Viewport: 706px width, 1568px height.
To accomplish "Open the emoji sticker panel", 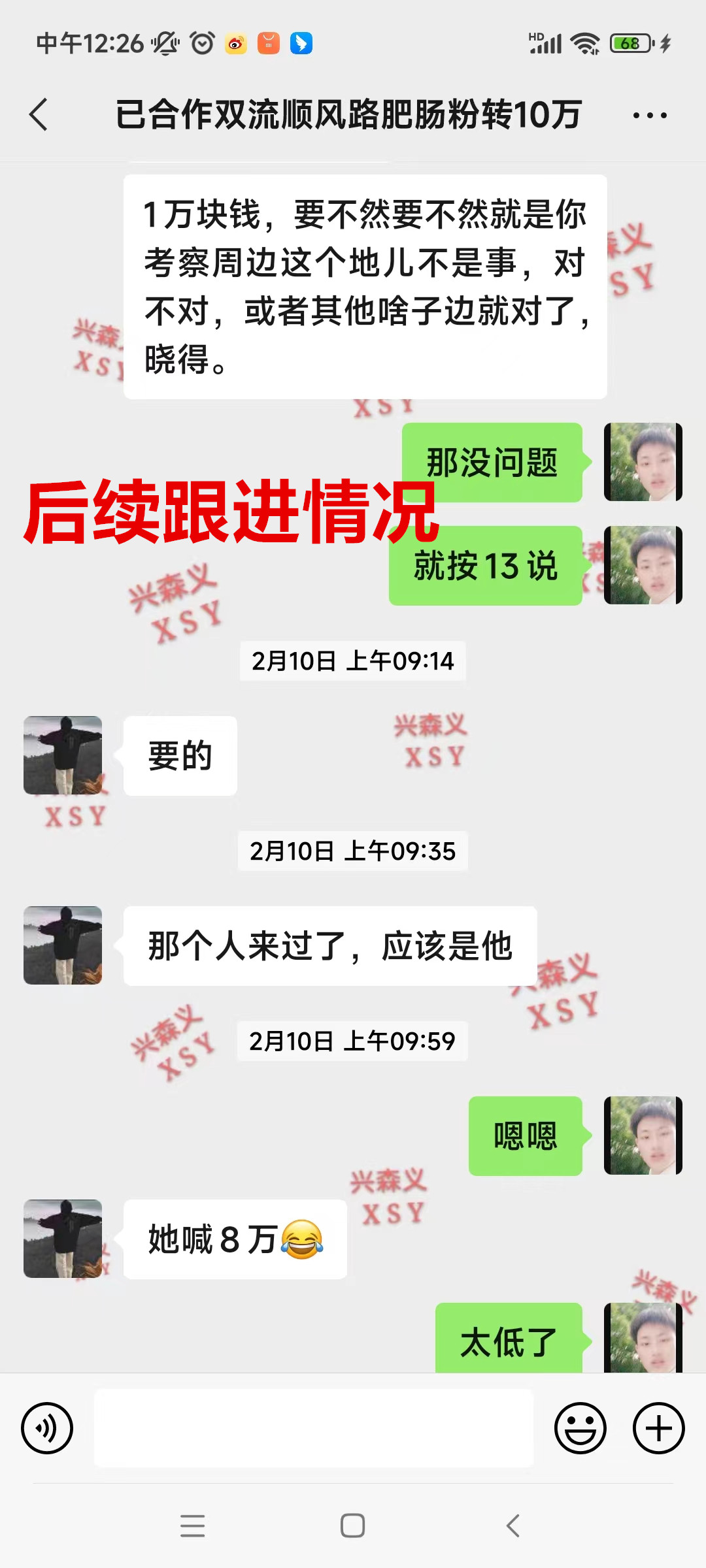I will point(580,1428).
